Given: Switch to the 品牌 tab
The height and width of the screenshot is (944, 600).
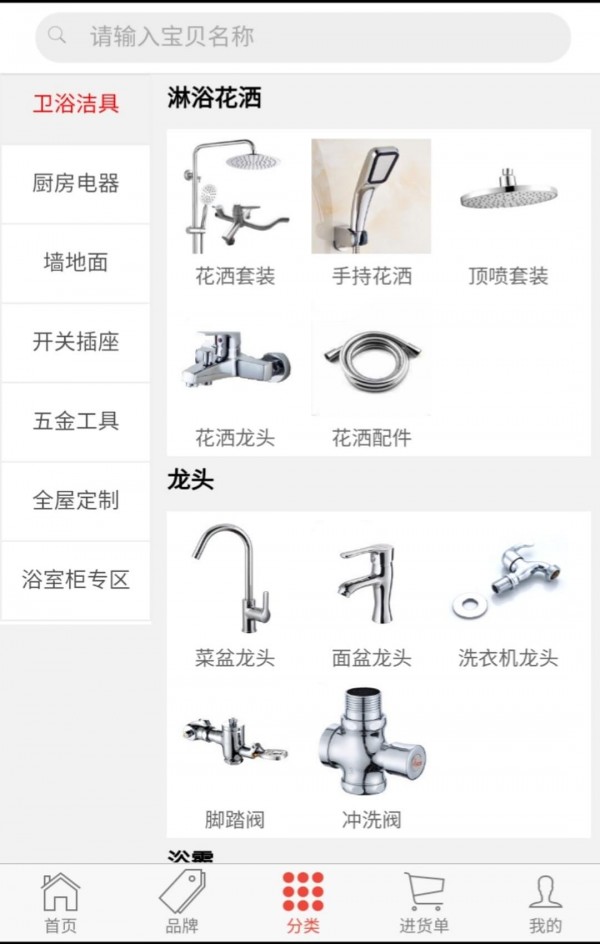Looking at the screenshot, I should coord(181,903).
